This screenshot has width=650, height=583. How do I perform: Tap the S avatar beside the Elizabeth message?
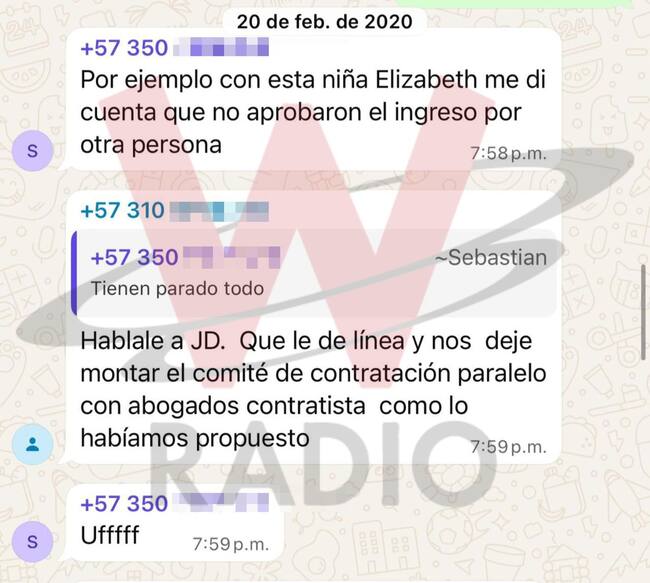33,152
